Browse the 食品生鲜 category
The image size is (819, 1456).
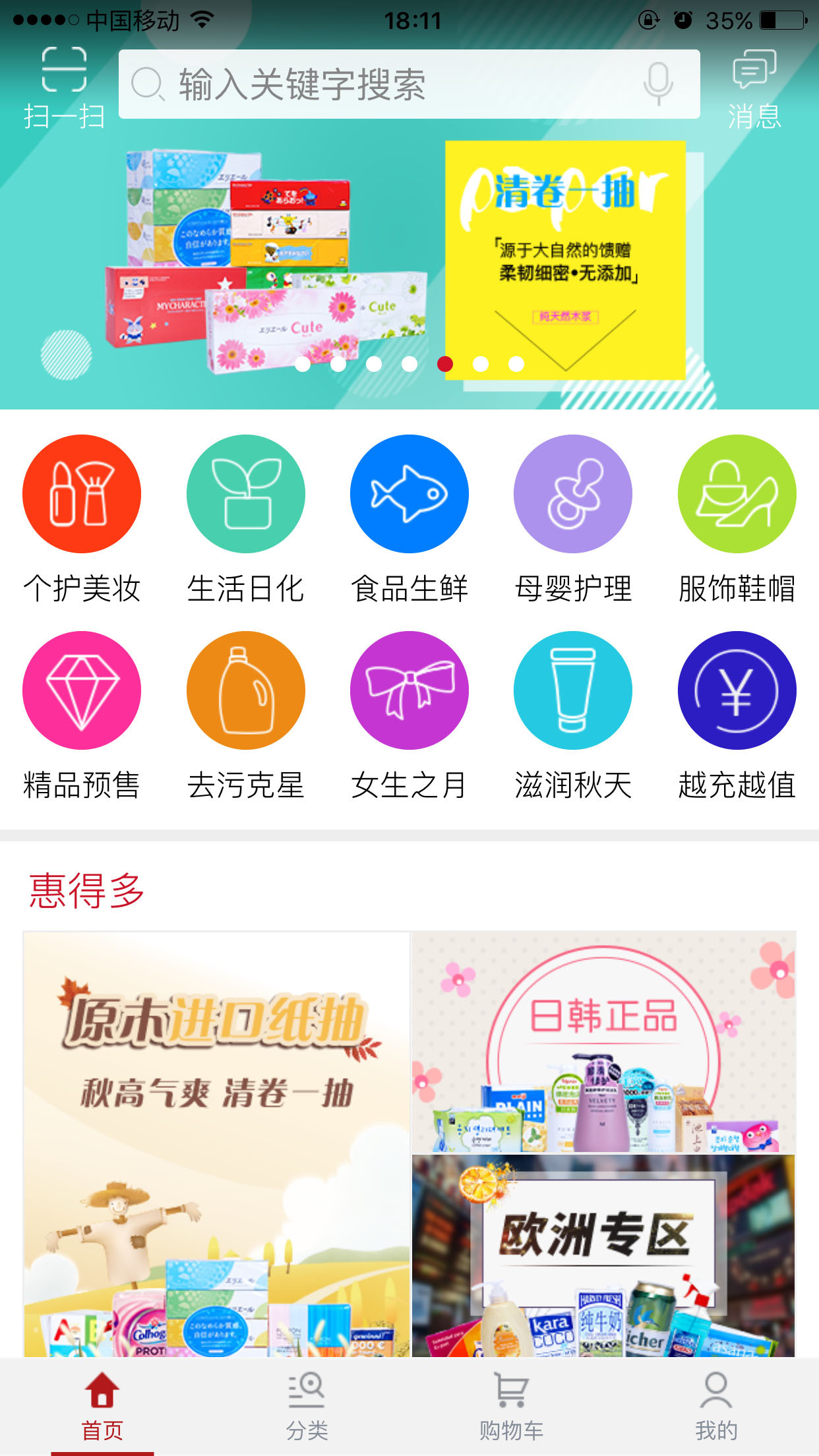pos(409,518)
